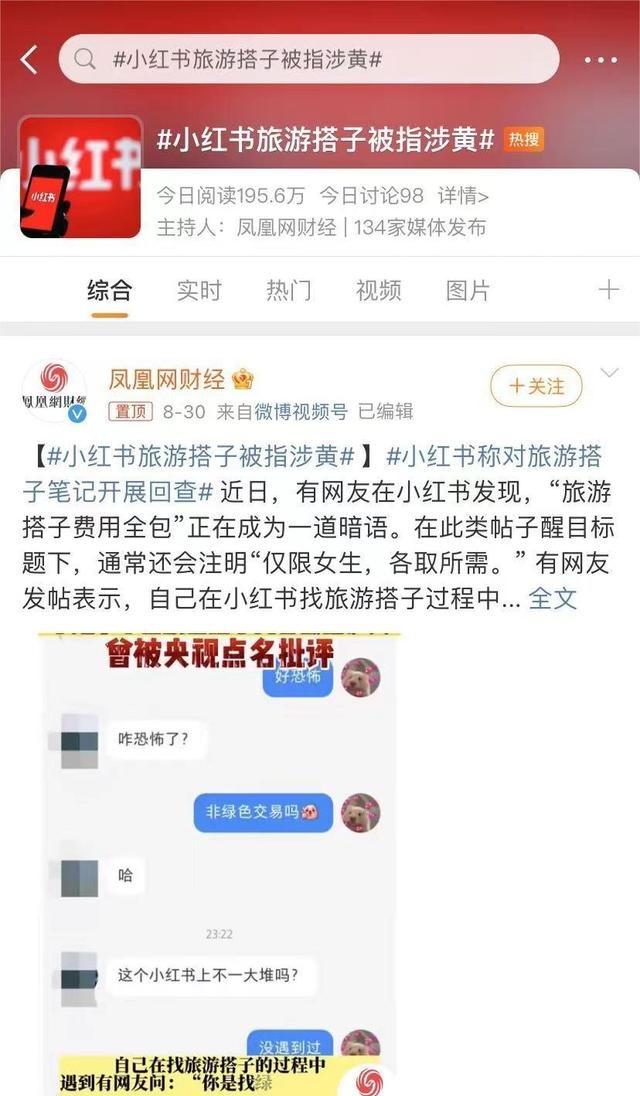Switch to the 视频 tab
This screenshot has height=1096, width=640.
378,290
